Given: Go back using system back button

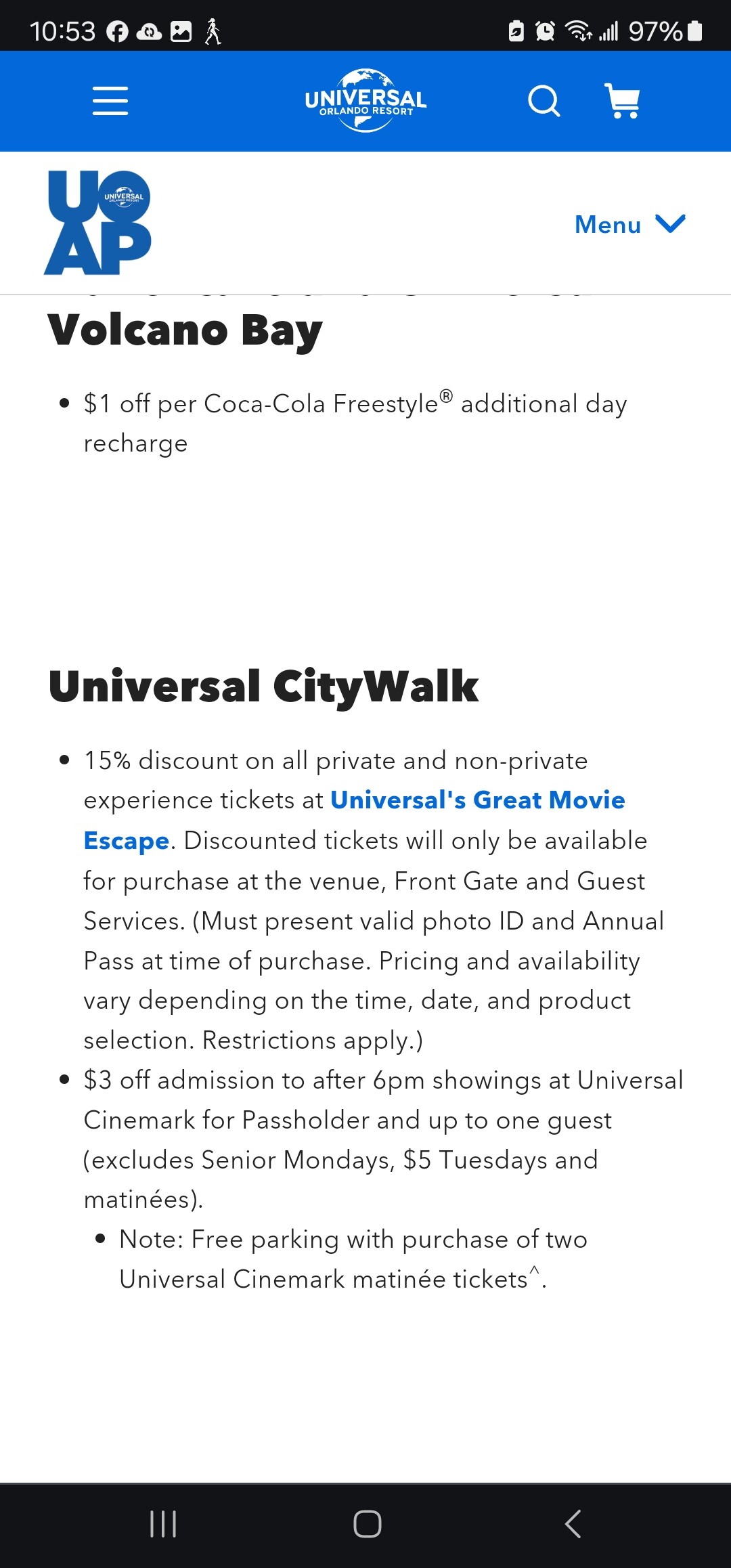Looking at the screenshot, I should [x=573, y=1524].
